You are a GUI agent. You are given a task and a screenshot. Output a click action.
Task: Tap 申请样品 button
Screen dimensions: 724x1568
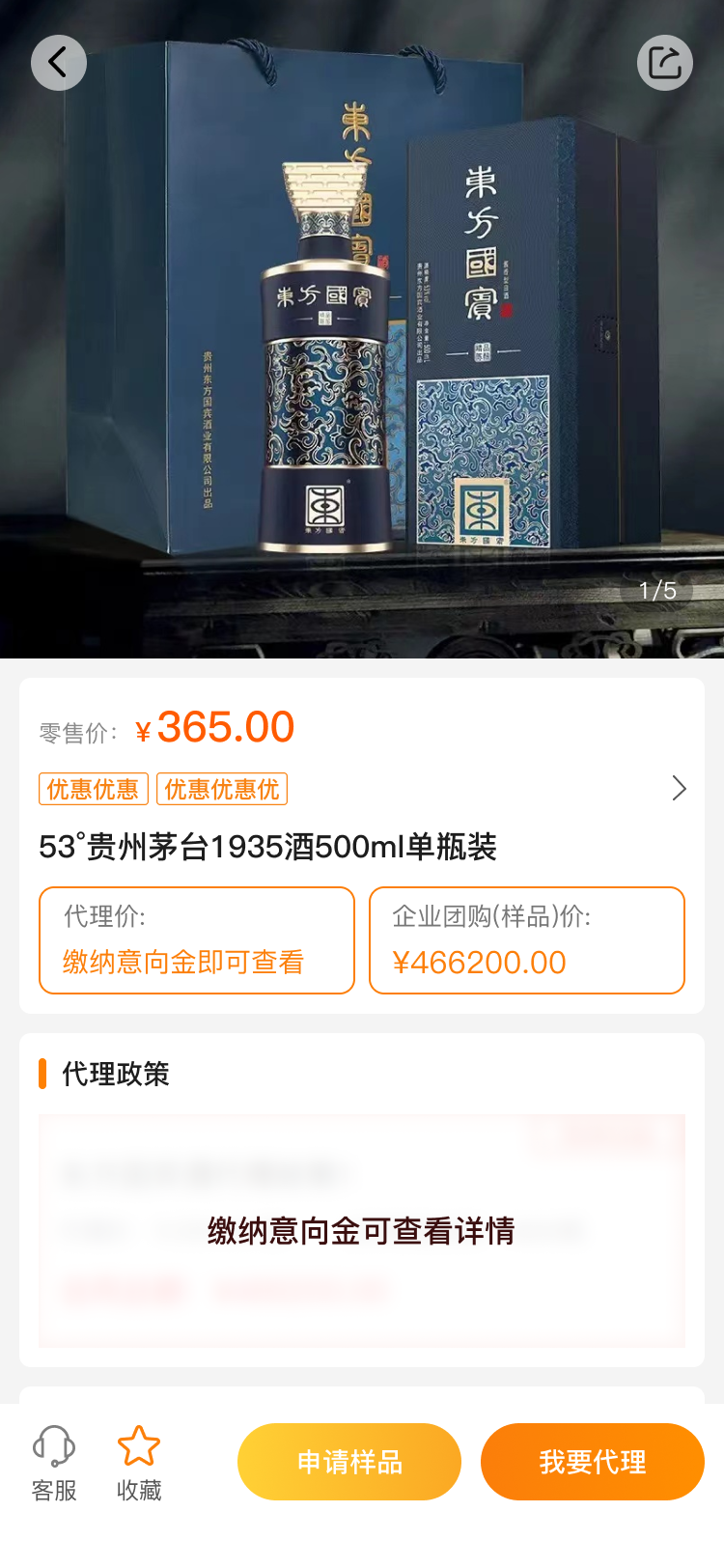point(349,1462)
